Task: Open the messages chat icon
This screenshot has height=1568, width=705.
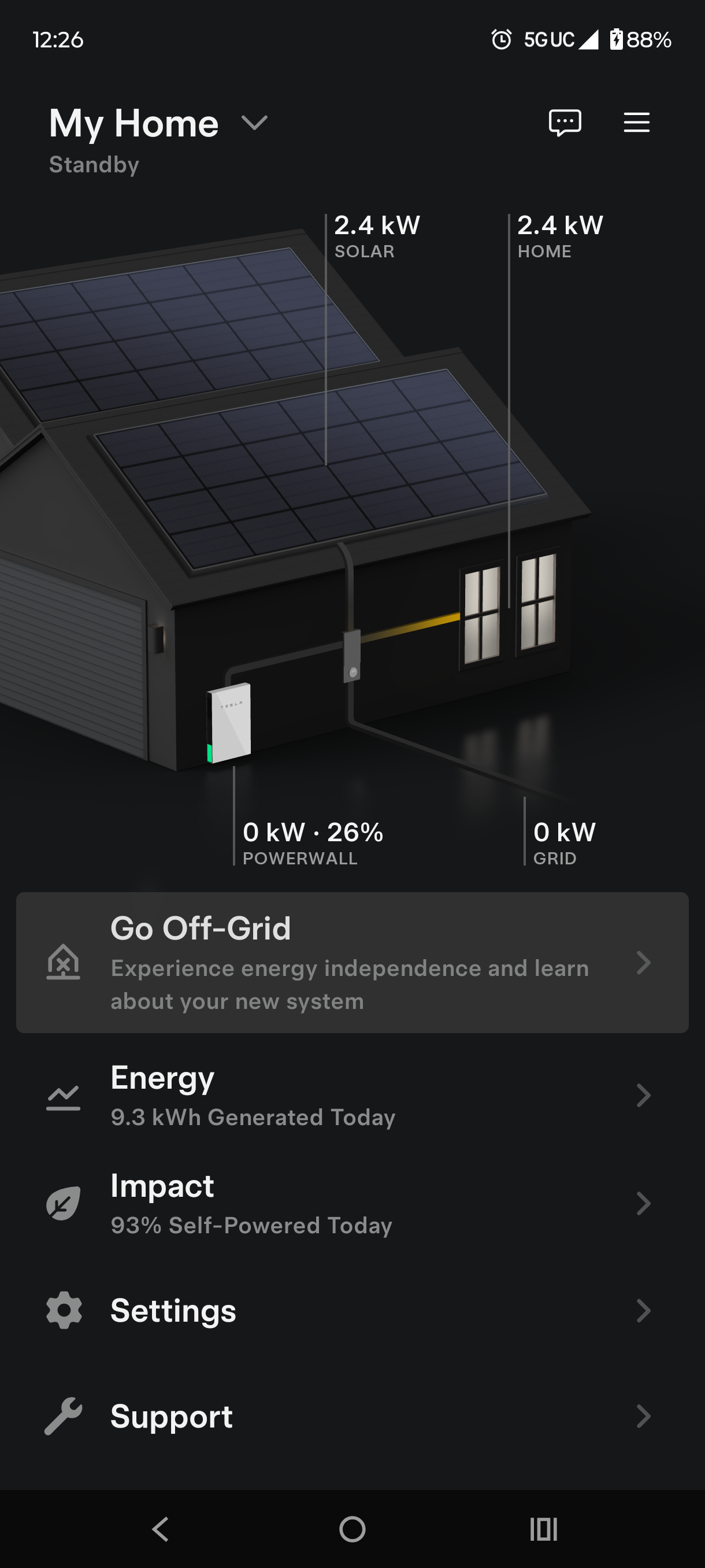Action: [x=565, y=123]
